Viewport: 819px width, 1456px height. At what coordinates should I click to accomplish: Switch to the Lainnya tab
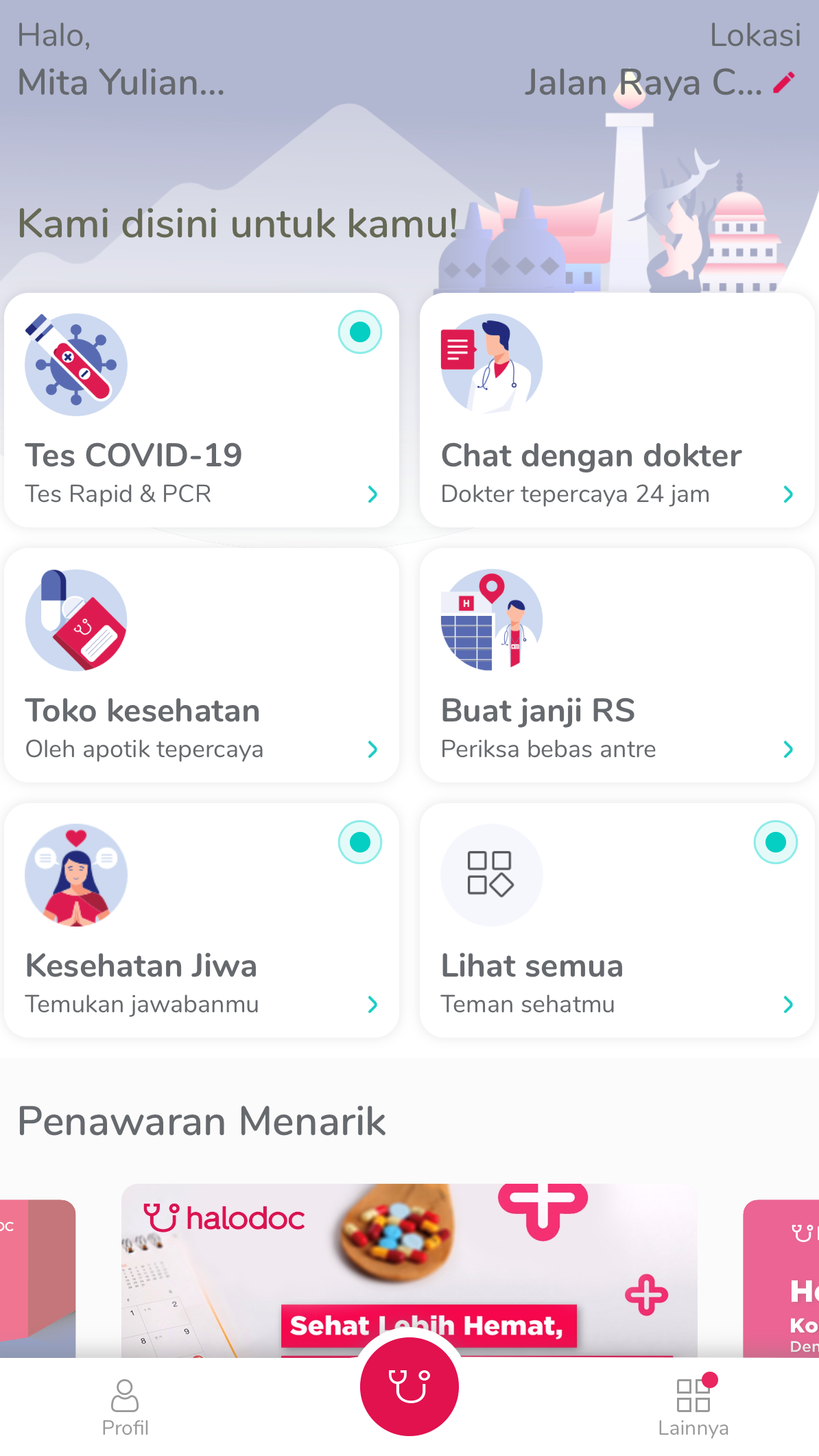coord(693,1407)
